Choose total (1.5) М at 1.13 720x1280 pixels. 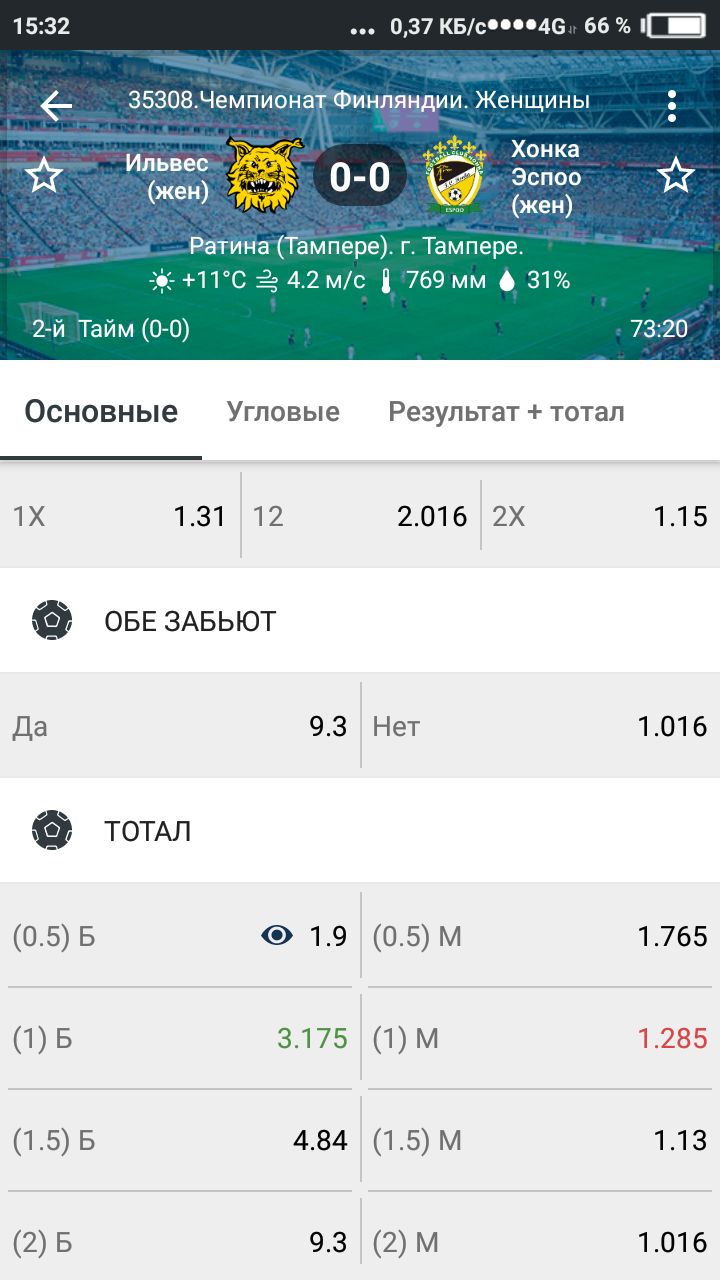point(541,1141)
